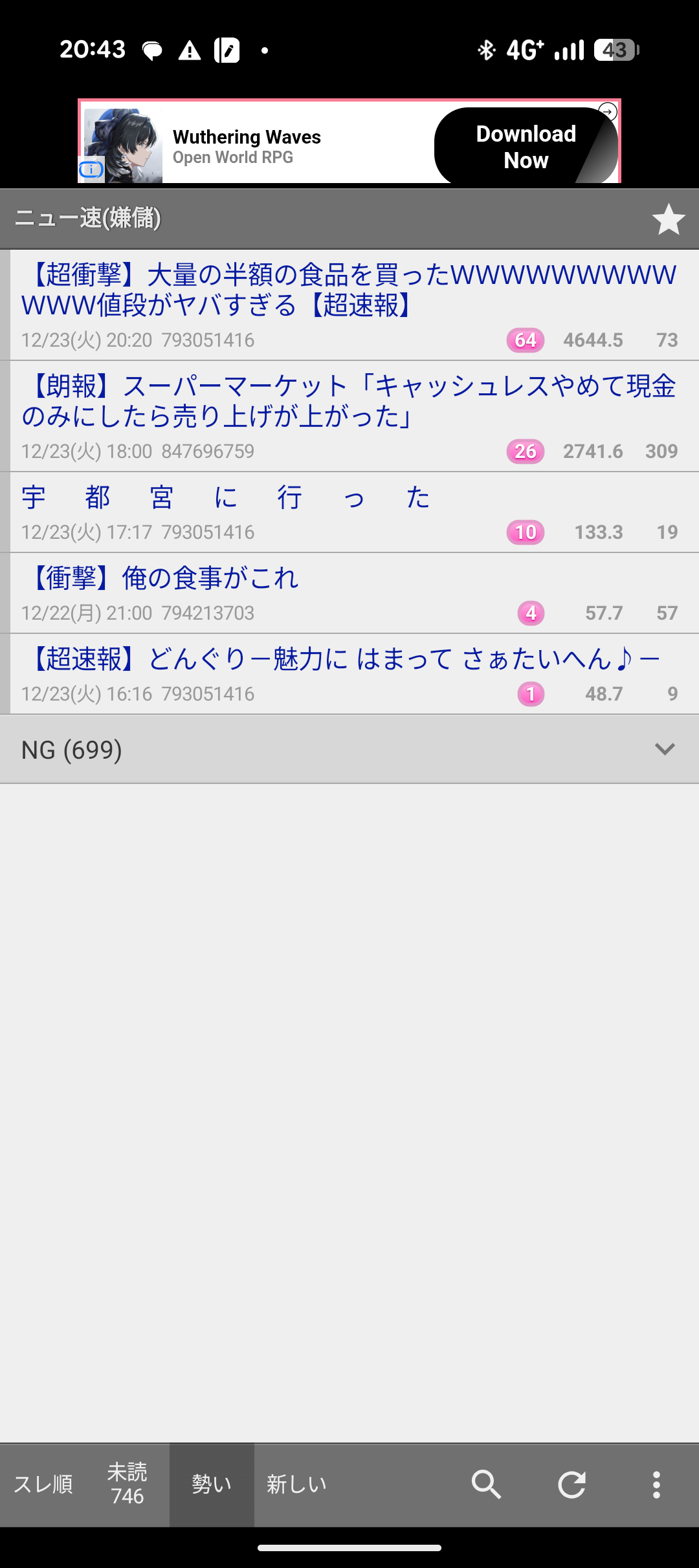Sort by スレ順
Image resolution: width=699 pixels, height=1568 pixels.
tap(43, 1484)
